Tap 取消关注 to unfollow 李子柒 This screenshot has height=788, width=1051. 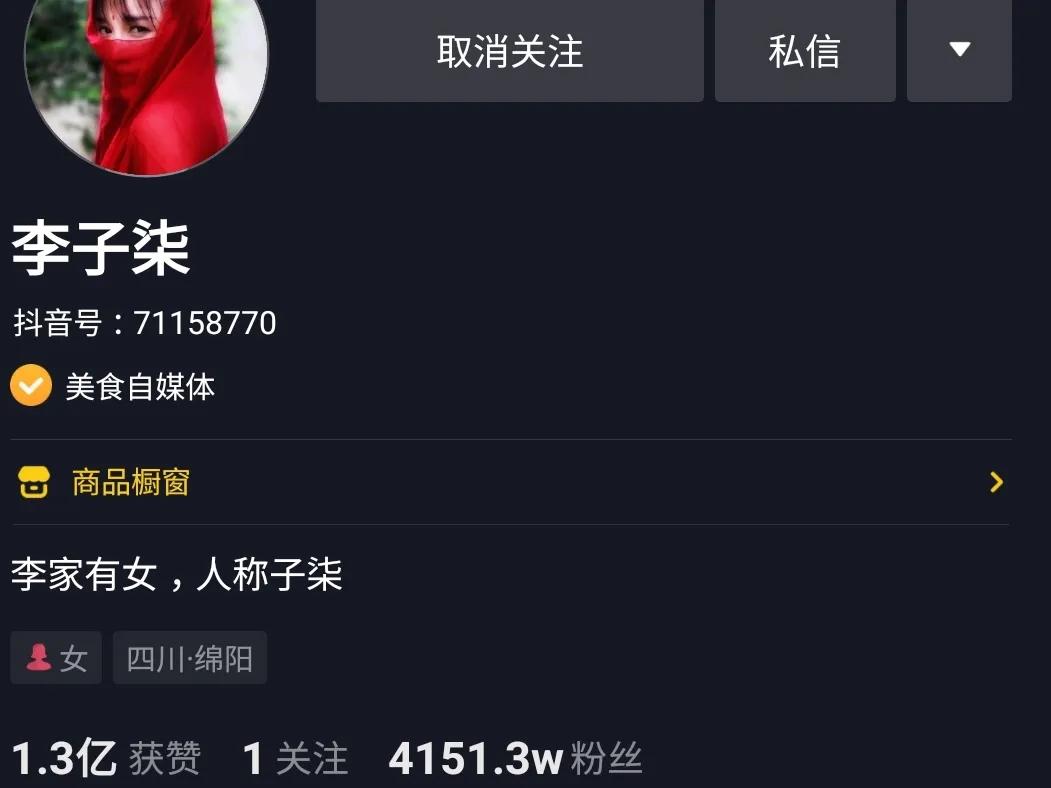click(x=509, y=51)
